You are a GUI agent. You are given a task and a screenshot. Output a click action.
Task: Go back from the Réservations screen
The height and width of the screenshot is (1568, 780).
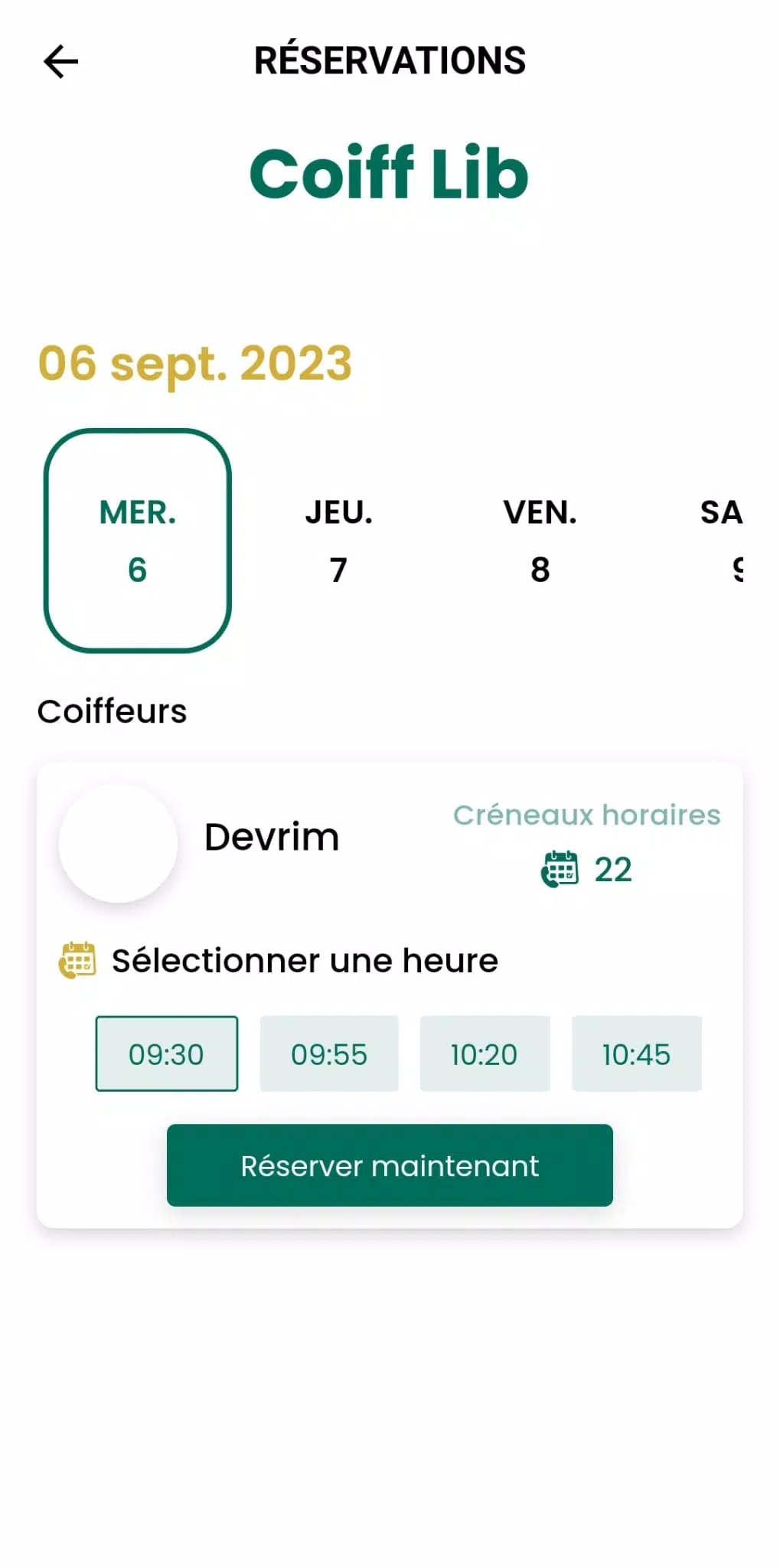[61, 61]
